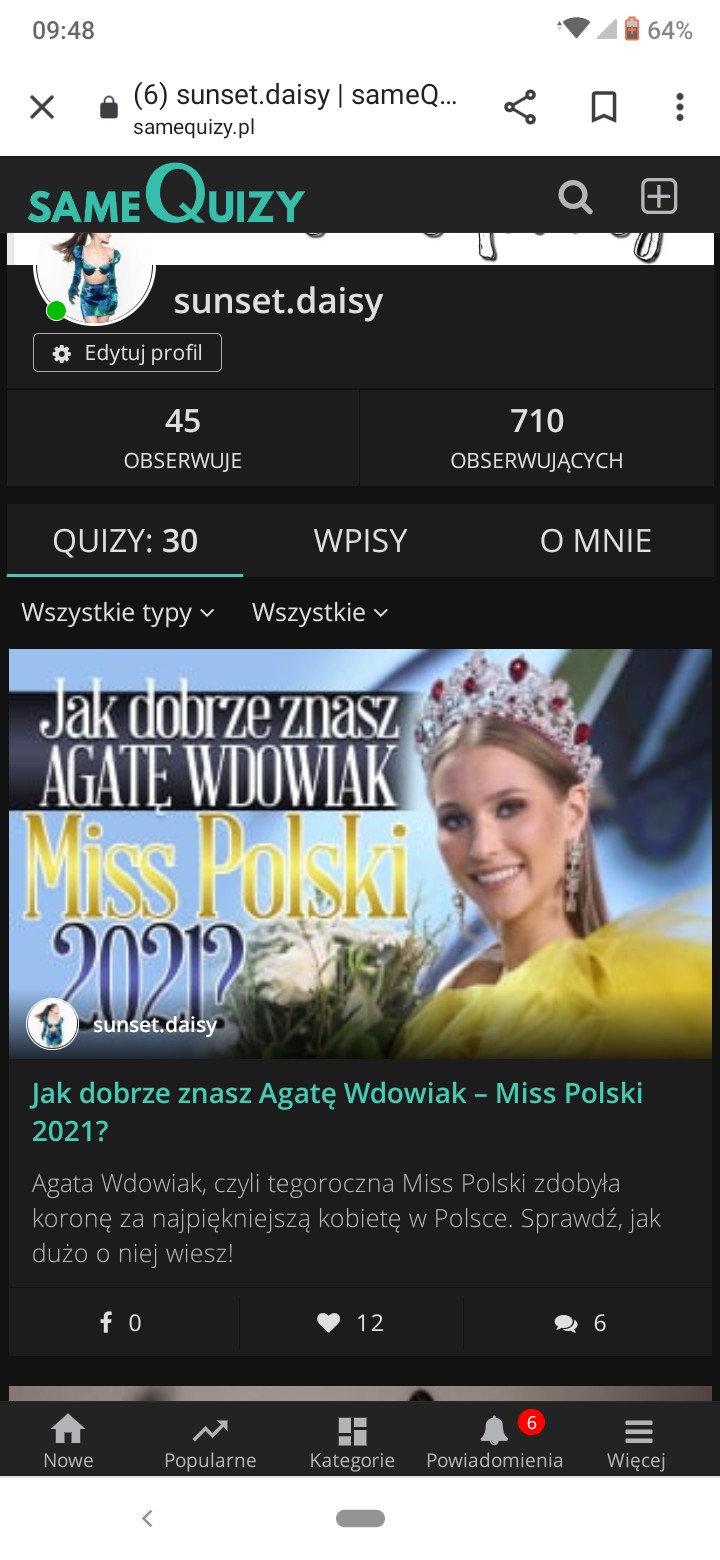Open the Agata Wdowiak Miss Polski quiz image
The height and width of the screenshot is (1560, 720).
point(360,854)
